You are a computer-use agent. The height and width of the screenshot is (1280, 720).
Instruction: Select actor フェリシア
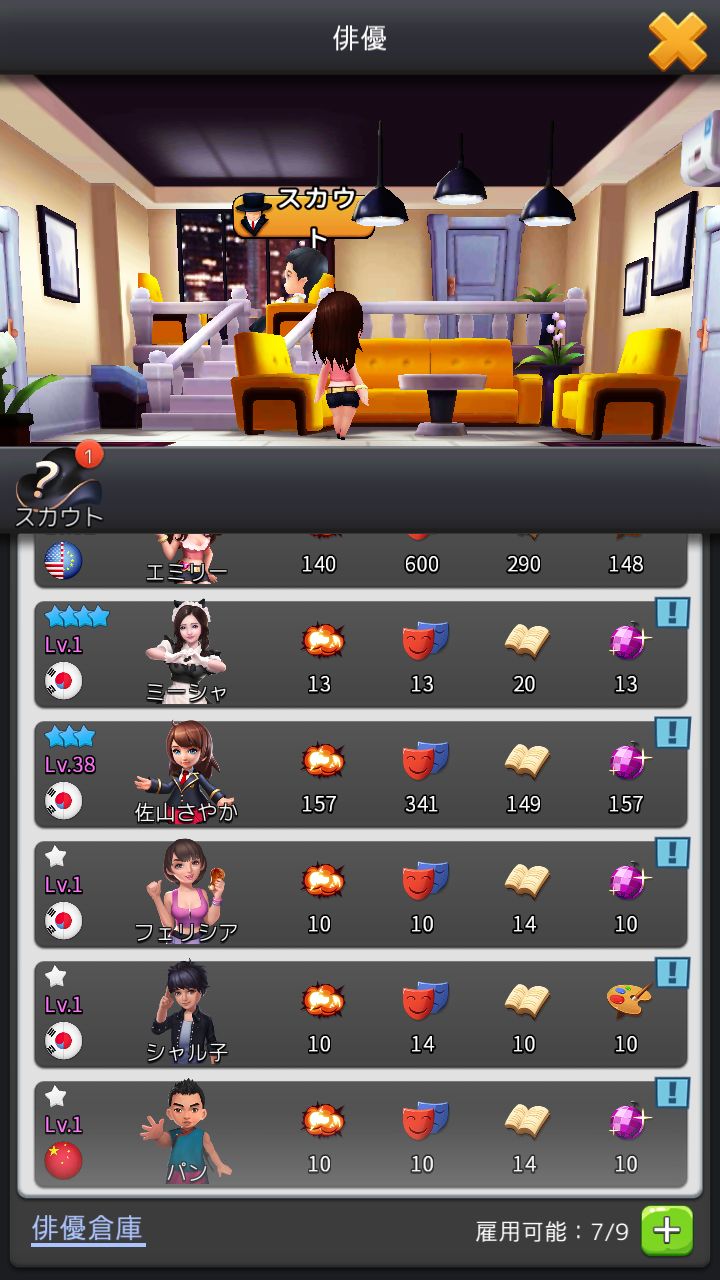click(360, 894)
